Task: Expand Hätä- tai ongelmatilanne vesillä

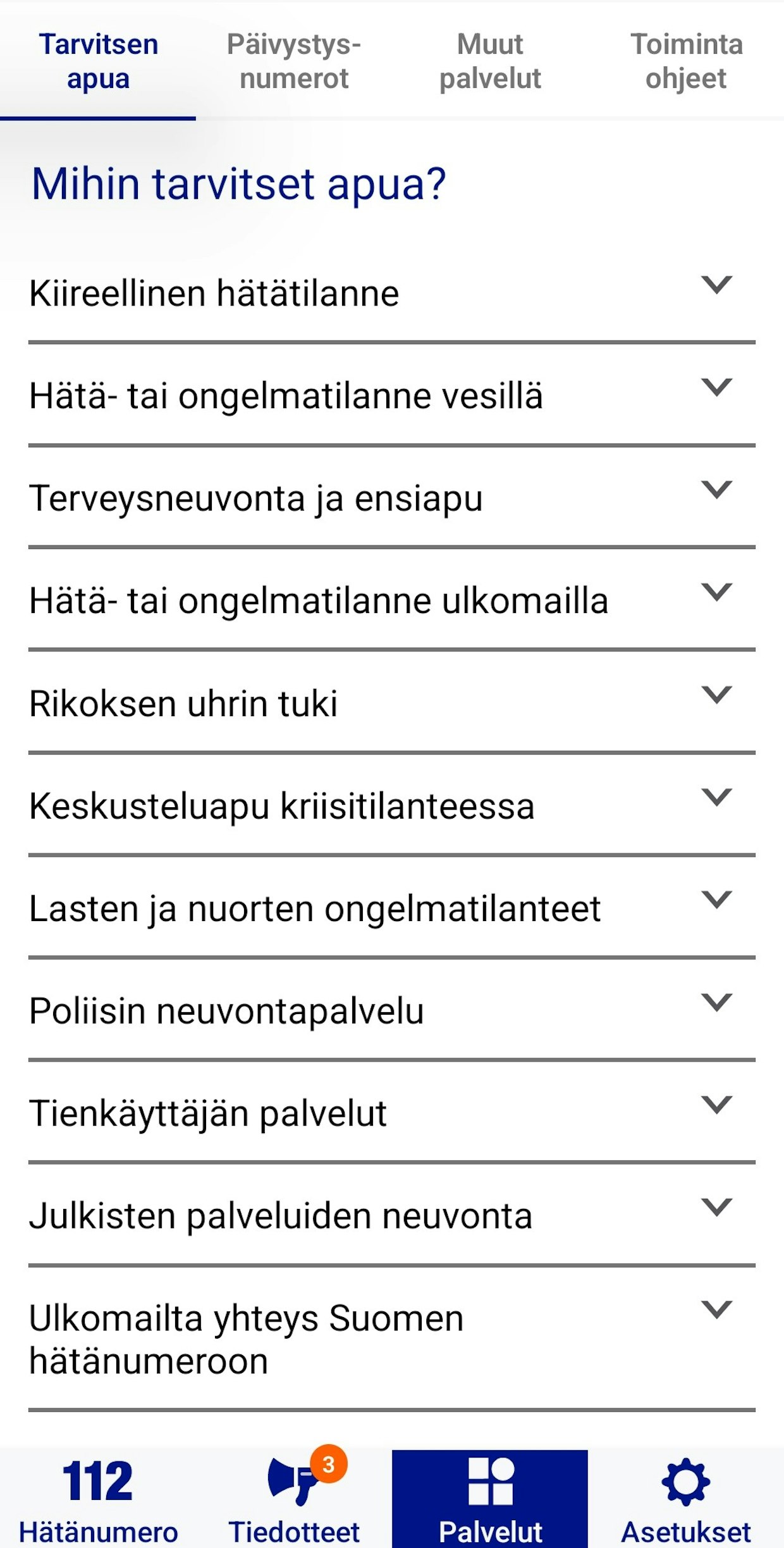Action: tap(392, 396)
